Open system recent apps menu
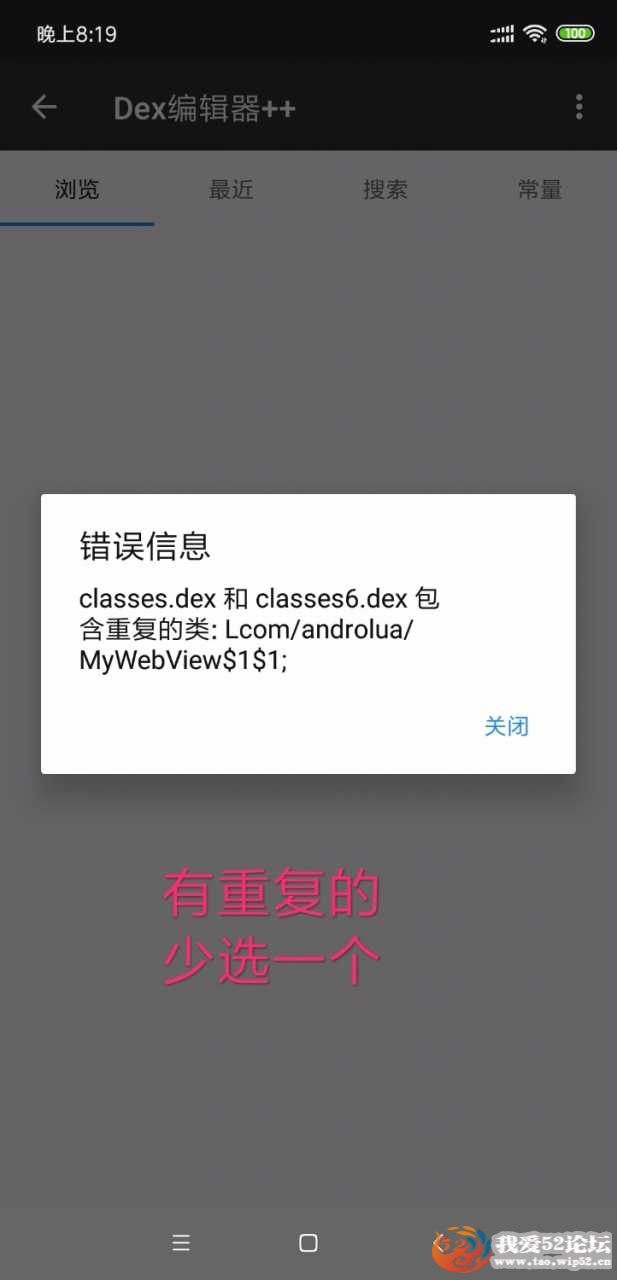The image size is (617, 1280). [x=181, y=1243]
